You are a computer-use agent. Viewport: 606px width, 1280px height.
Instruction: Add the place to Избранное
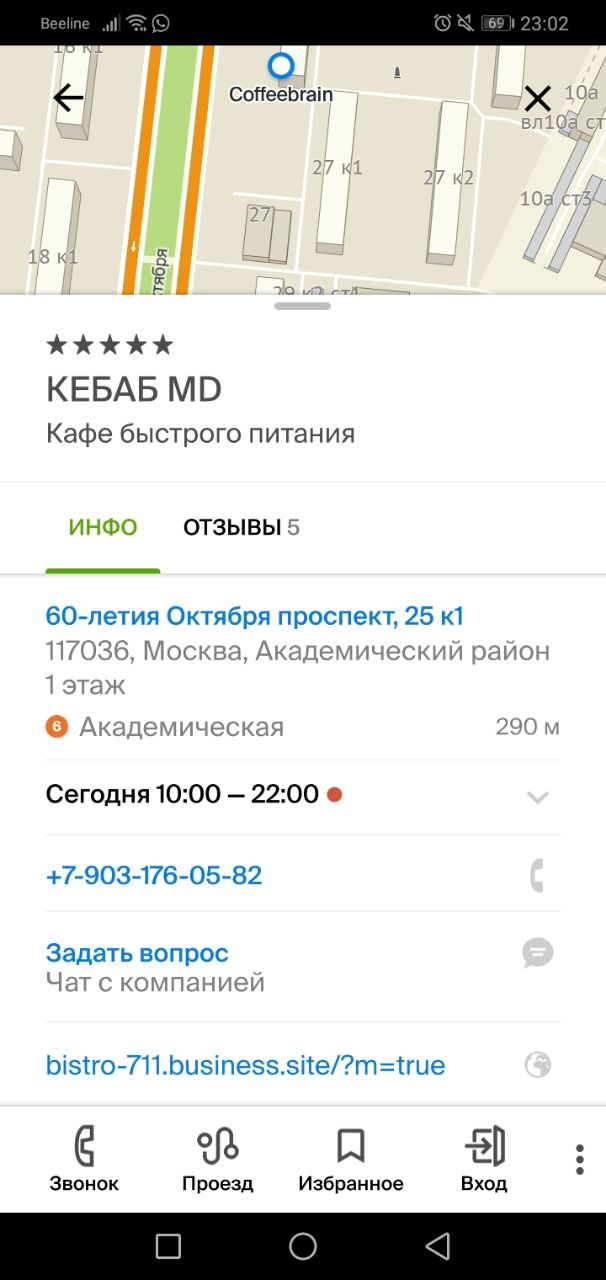(x=351, y=1159)
